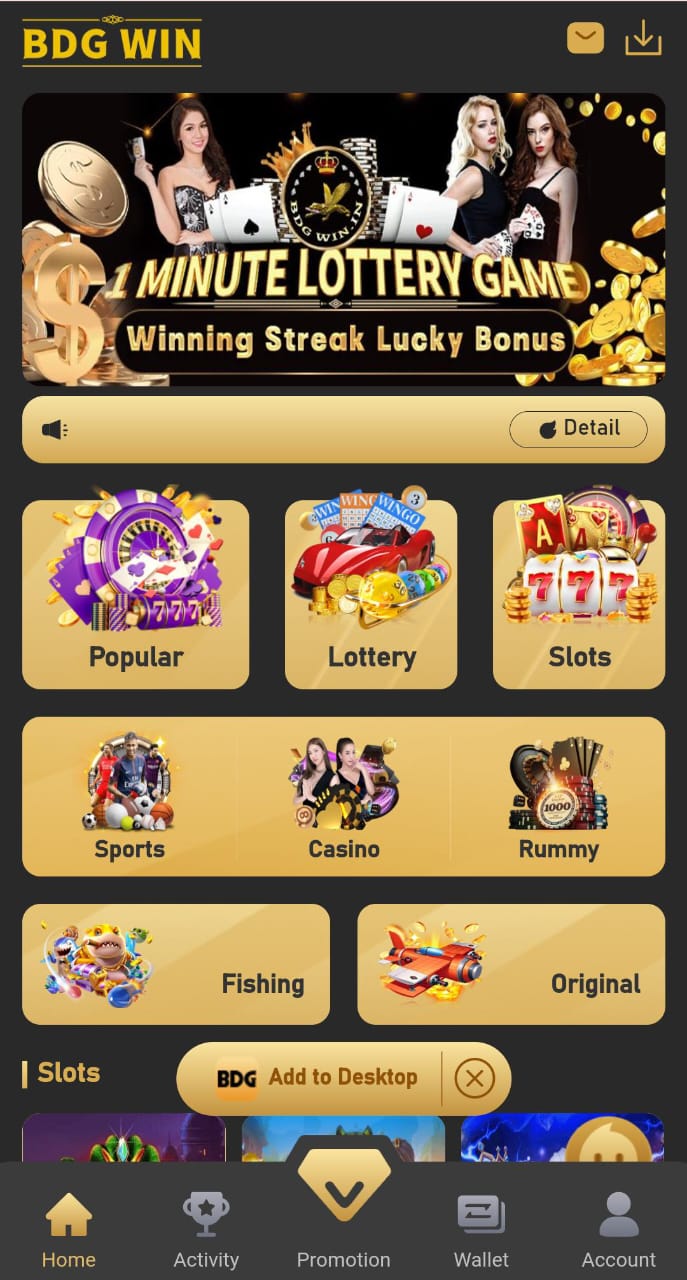Switch to the Home tab
Image resolution: width=687 pixels, height=1280 pixels.
[x=69, y=1231]
